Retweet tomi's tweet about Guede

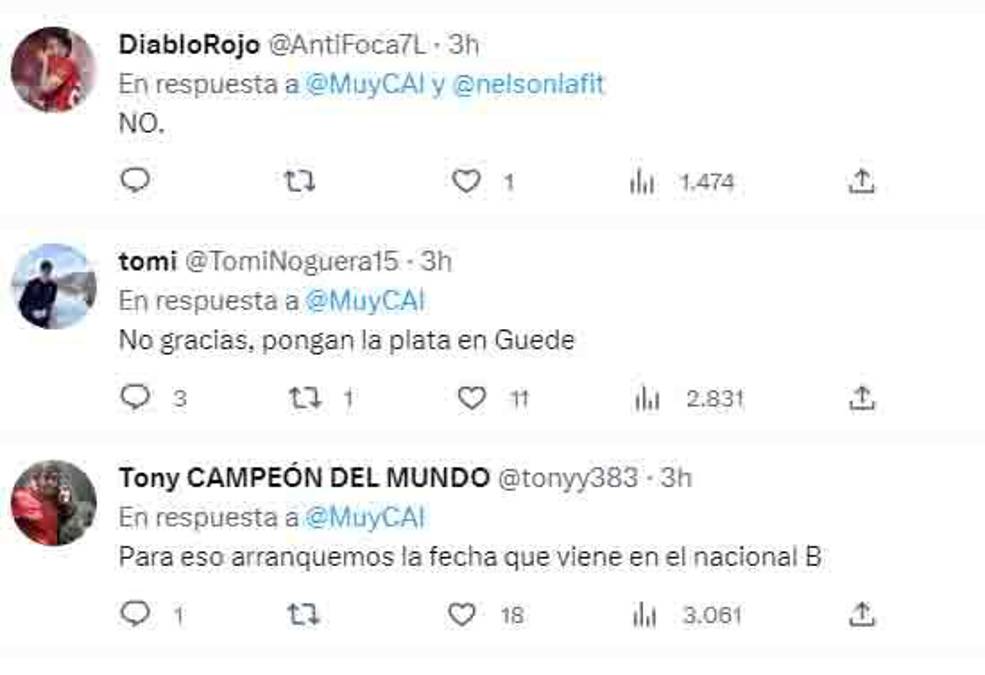click(300, 398)
